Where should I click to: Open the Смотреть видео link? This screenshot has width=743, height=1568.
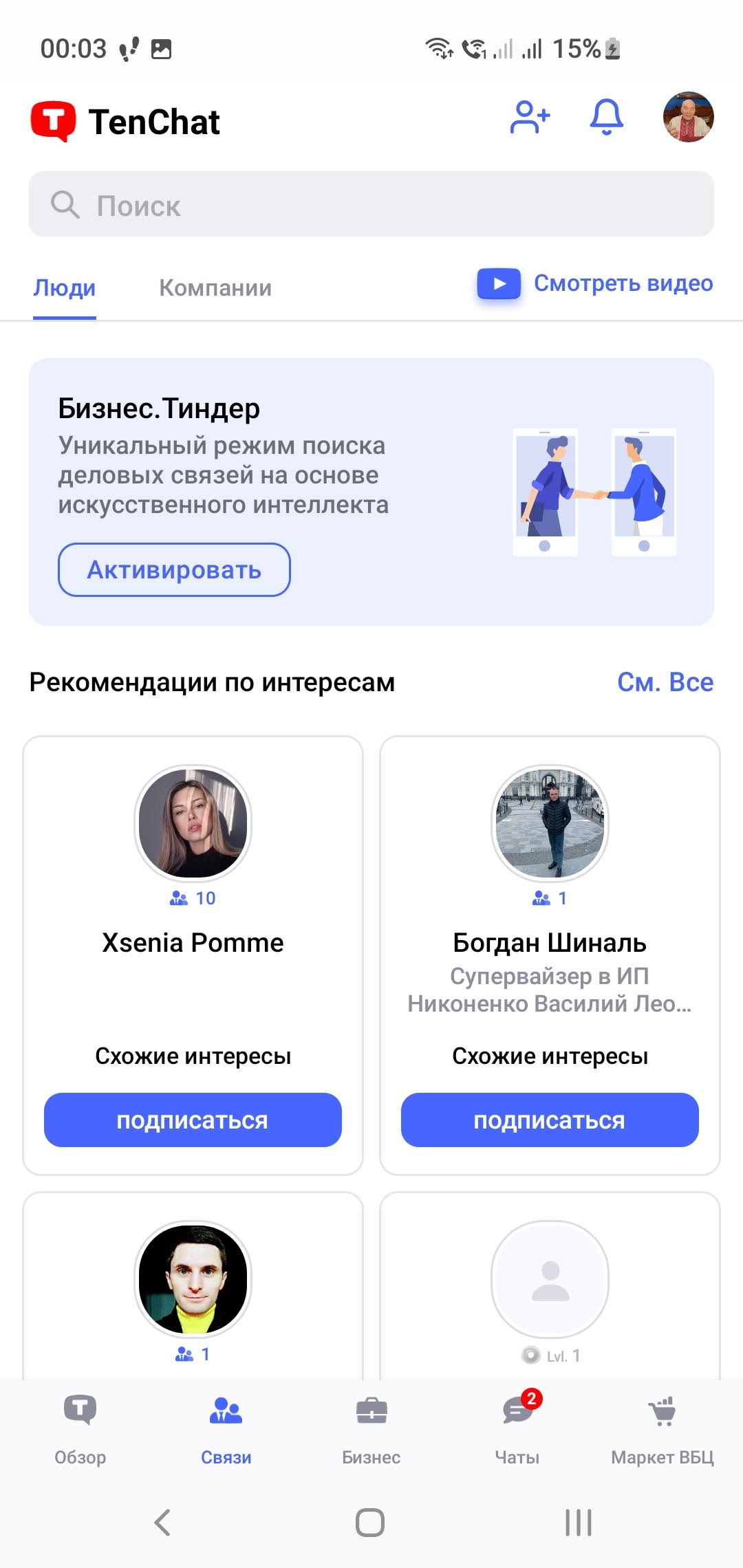pyautogui.click(x=596, y=283)
